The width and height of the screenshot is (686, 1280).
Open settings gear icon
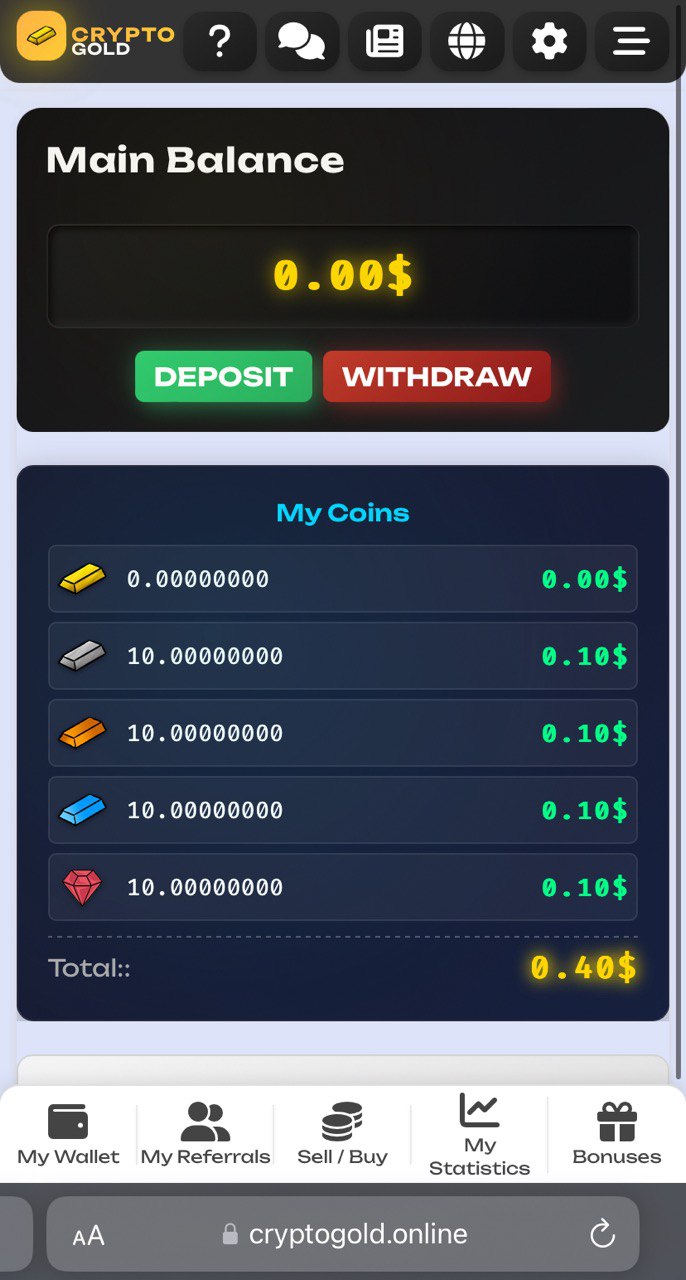(549, 42)
